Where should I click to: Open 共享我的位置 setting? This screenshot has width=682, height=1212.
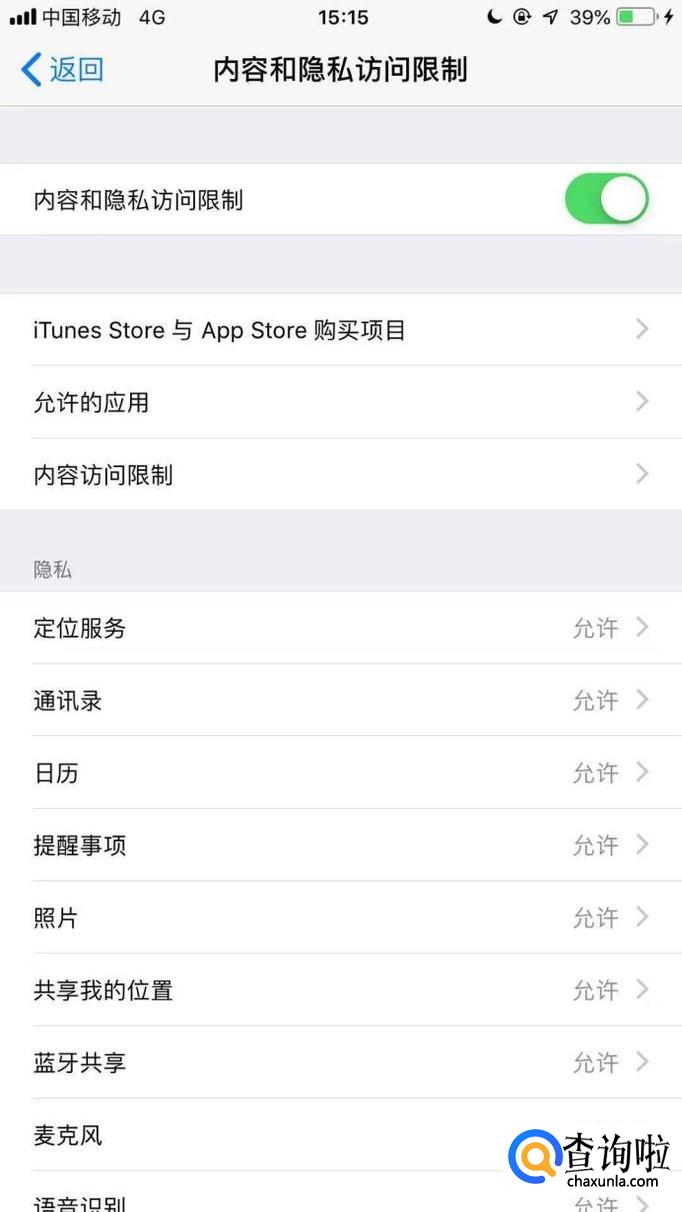341,990
